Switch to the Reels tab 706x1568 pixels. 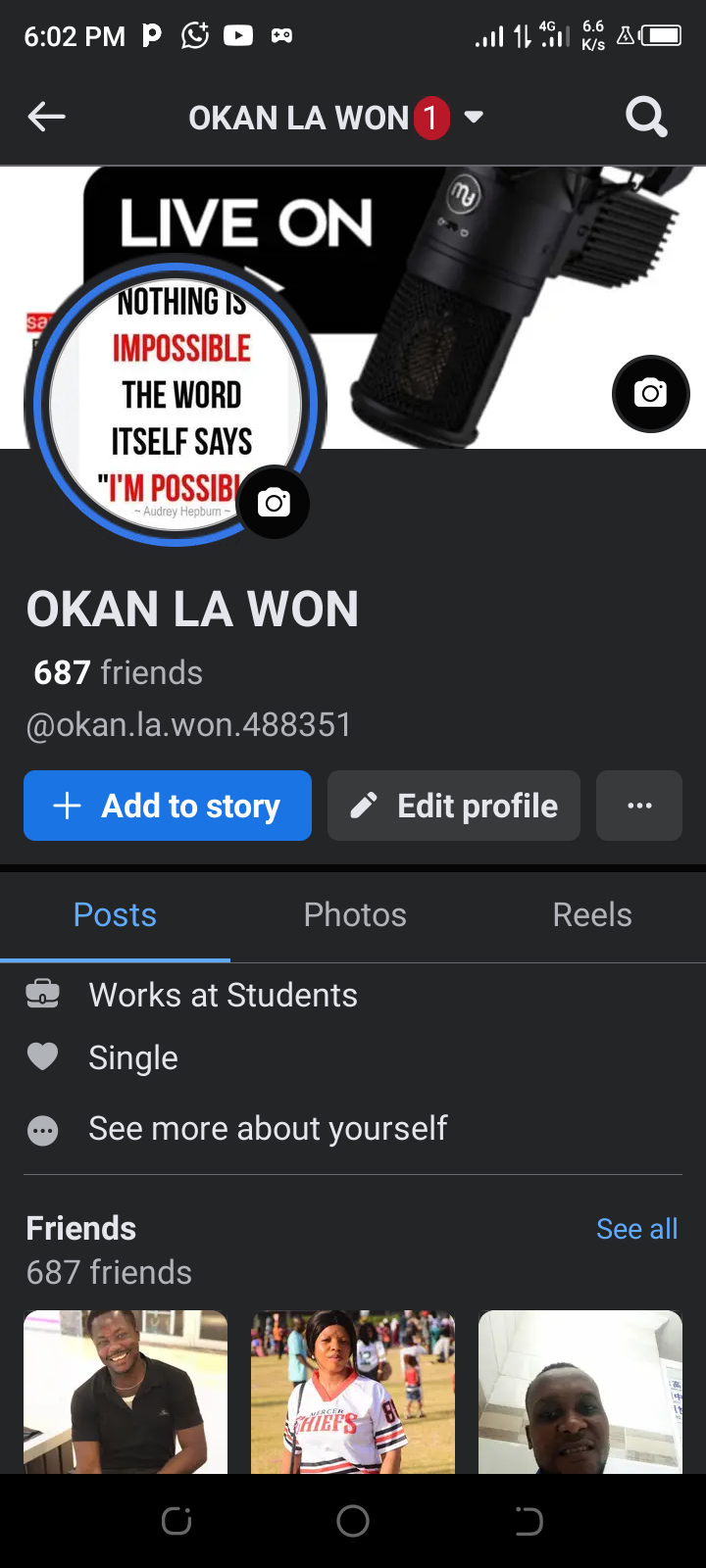591,914
